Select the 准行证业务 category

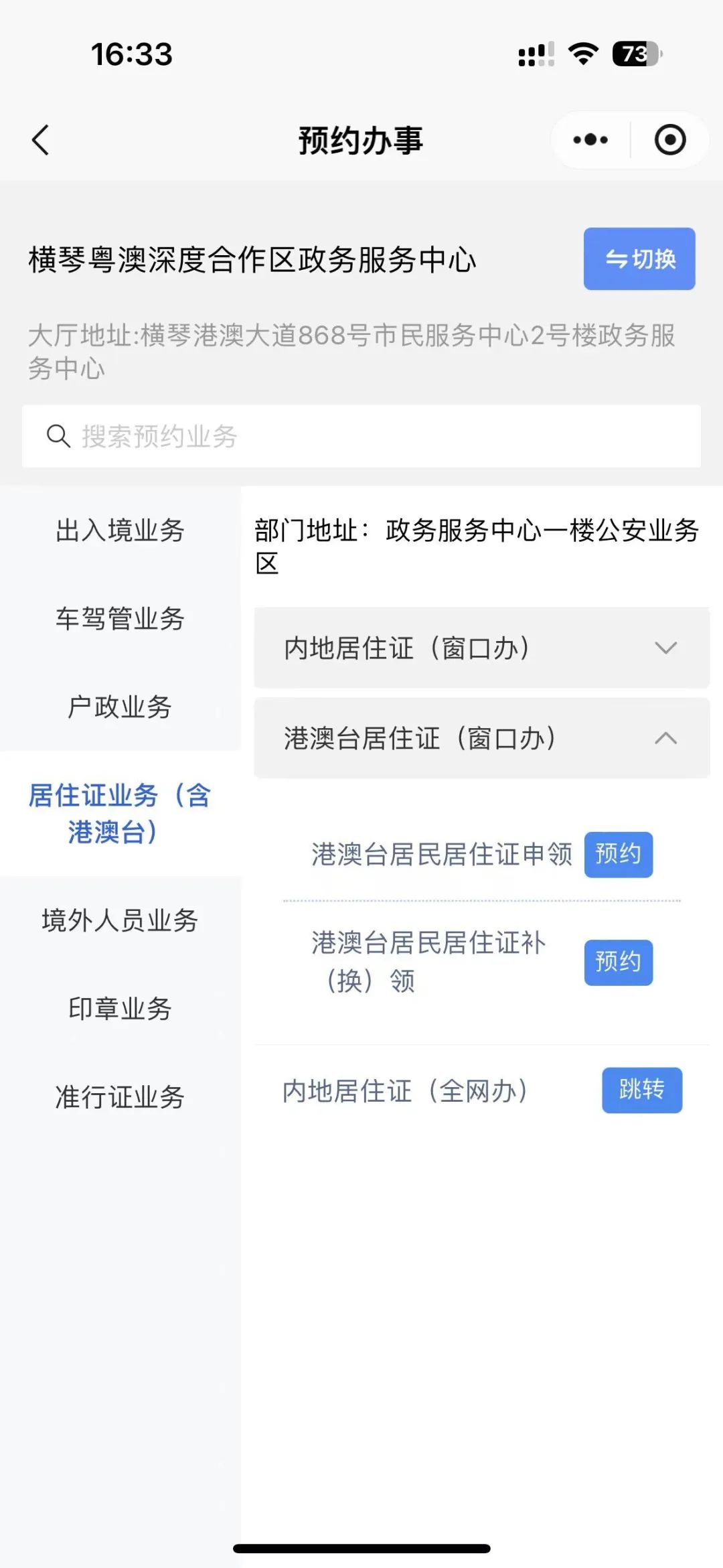pos(120,1096)
